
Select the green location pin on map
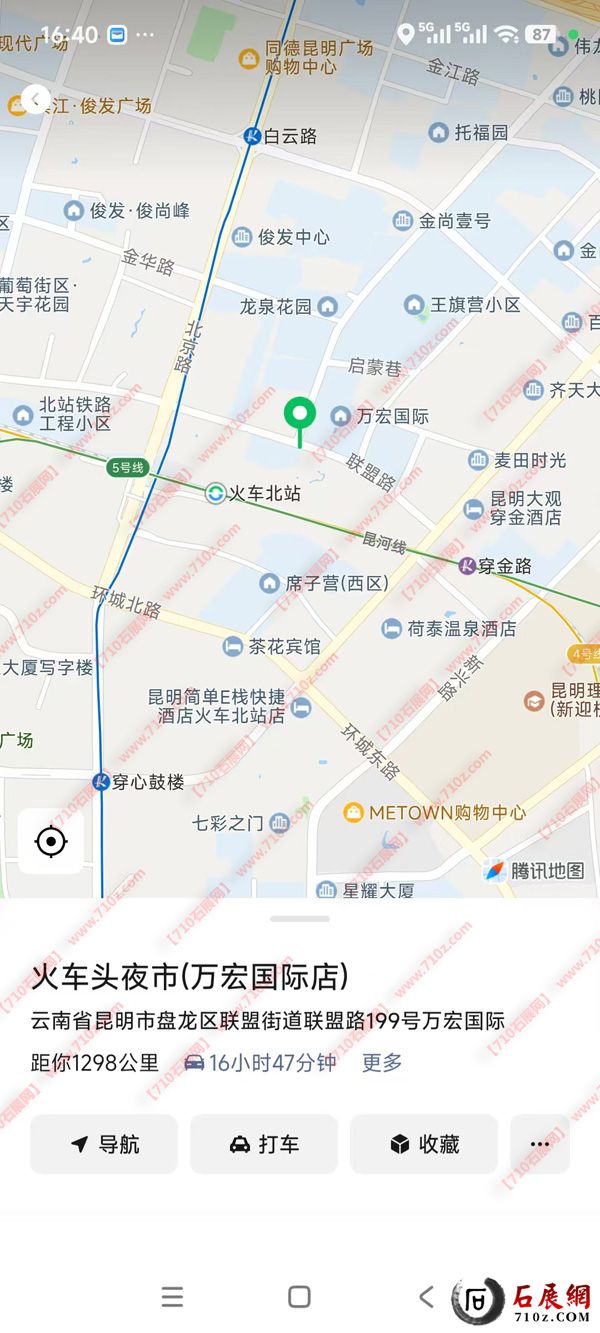point(299,415)
